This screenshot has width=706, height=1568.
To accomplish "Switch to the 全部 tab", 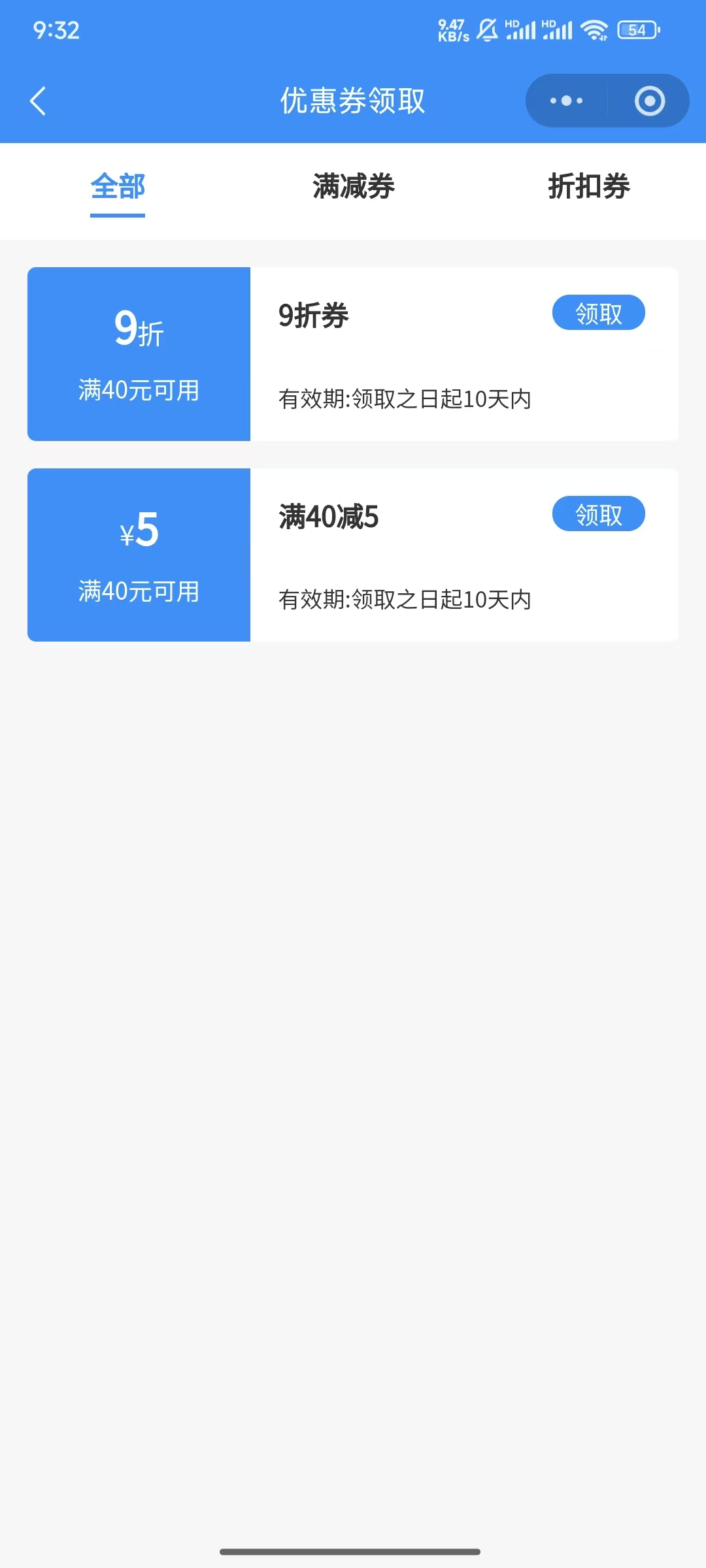I will [118, 187].
